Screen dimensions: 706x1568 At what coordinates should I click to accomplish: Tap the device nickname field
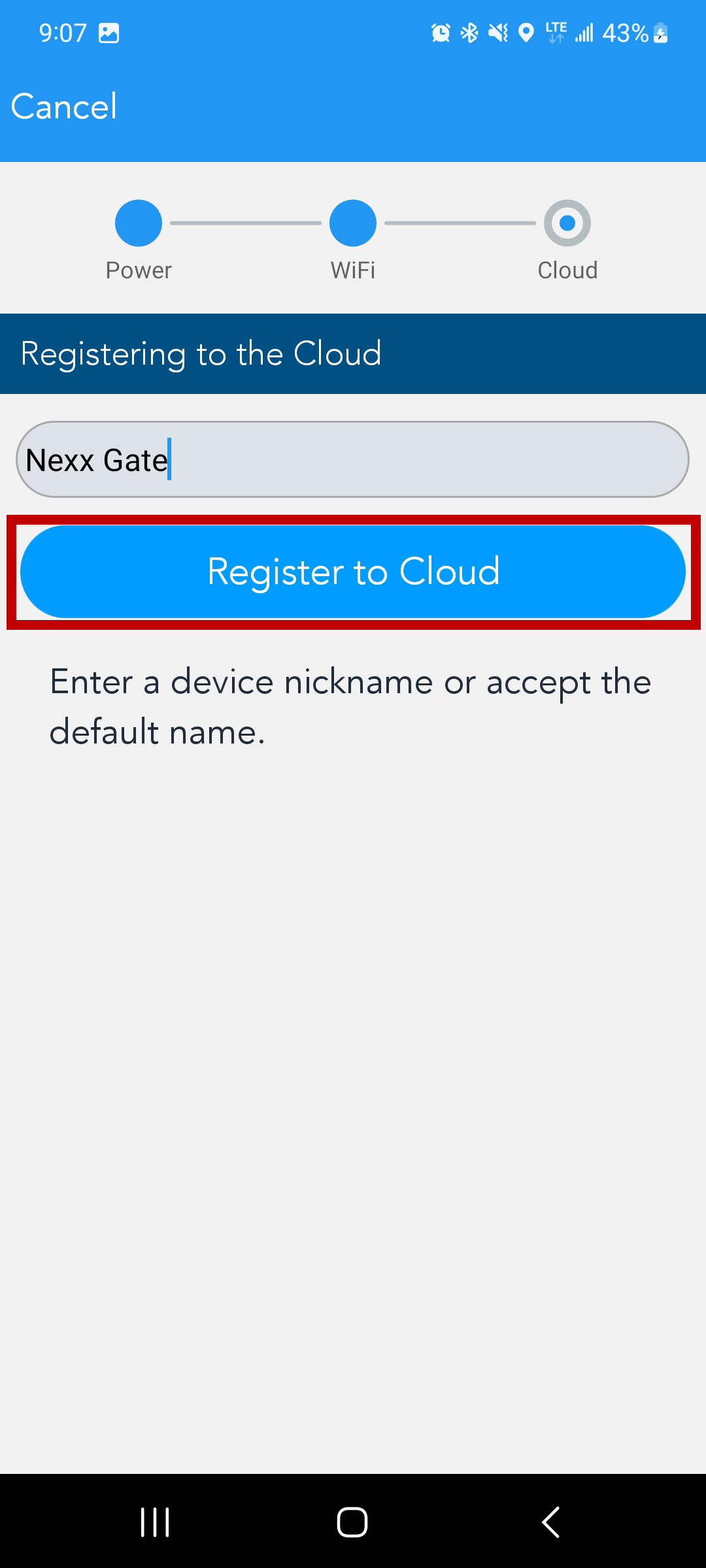pyautogui.click(x=352, y=459)
